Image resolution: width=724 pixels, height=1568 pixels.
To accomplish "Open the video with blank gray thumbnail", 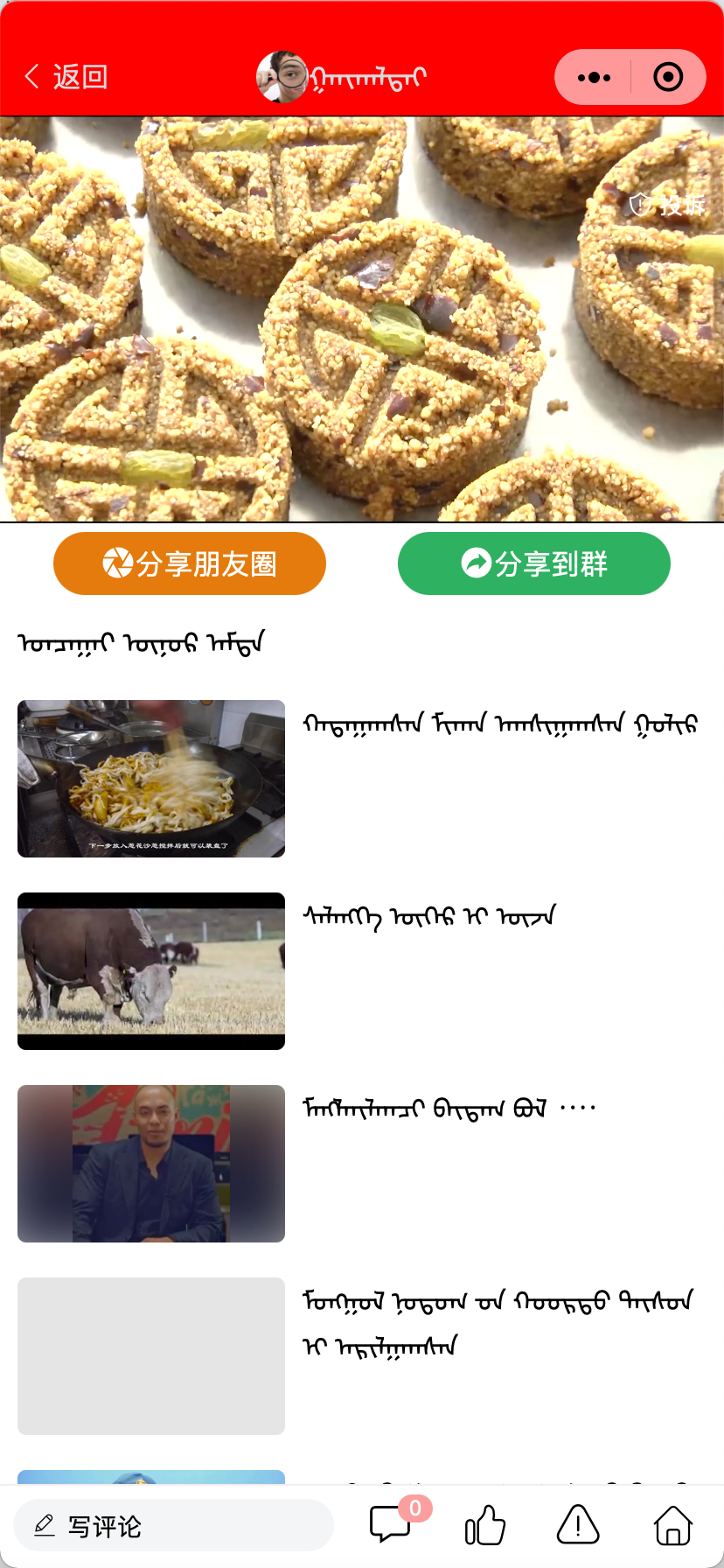I will [151, 1356].
